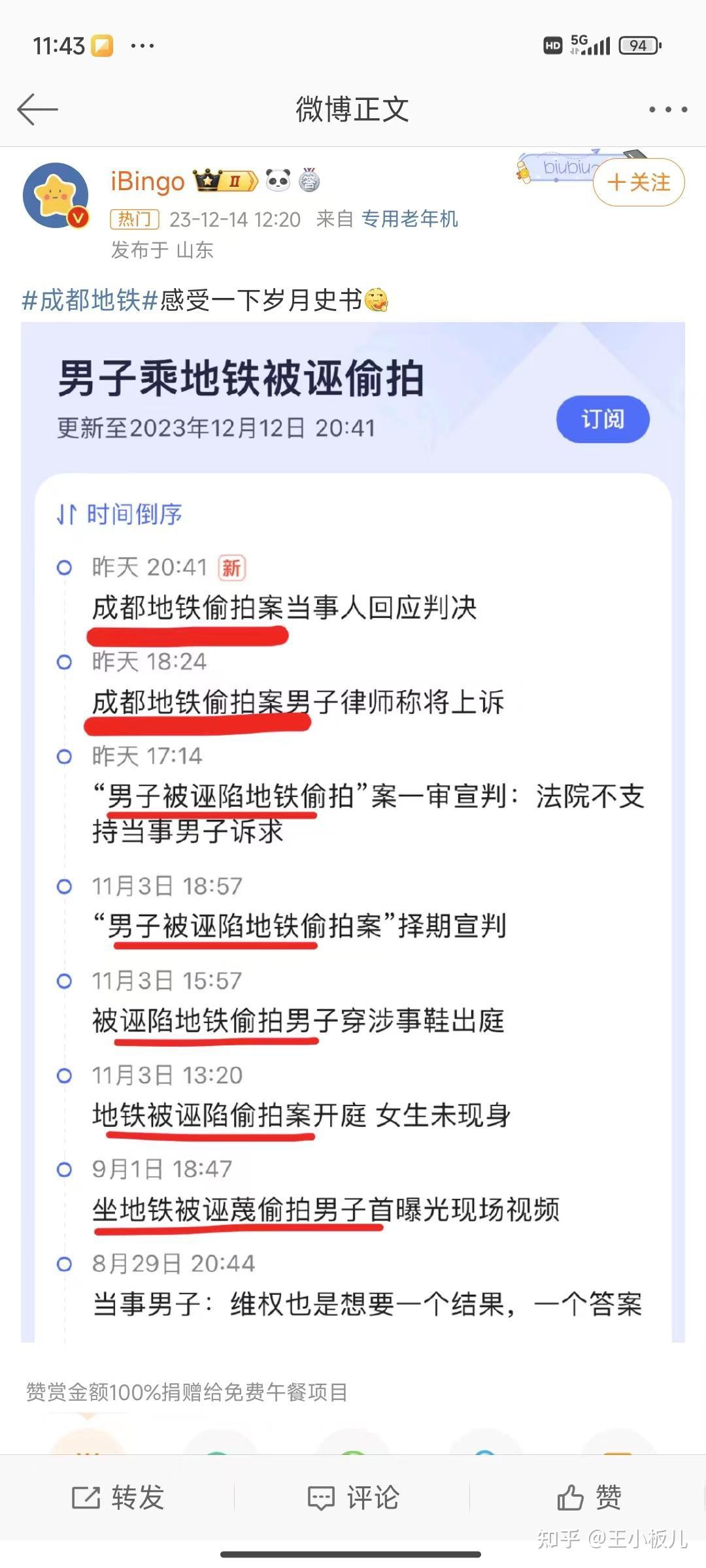Like this post with 赞
The image size is (706, 1568).
click(x=589, y=1497)
